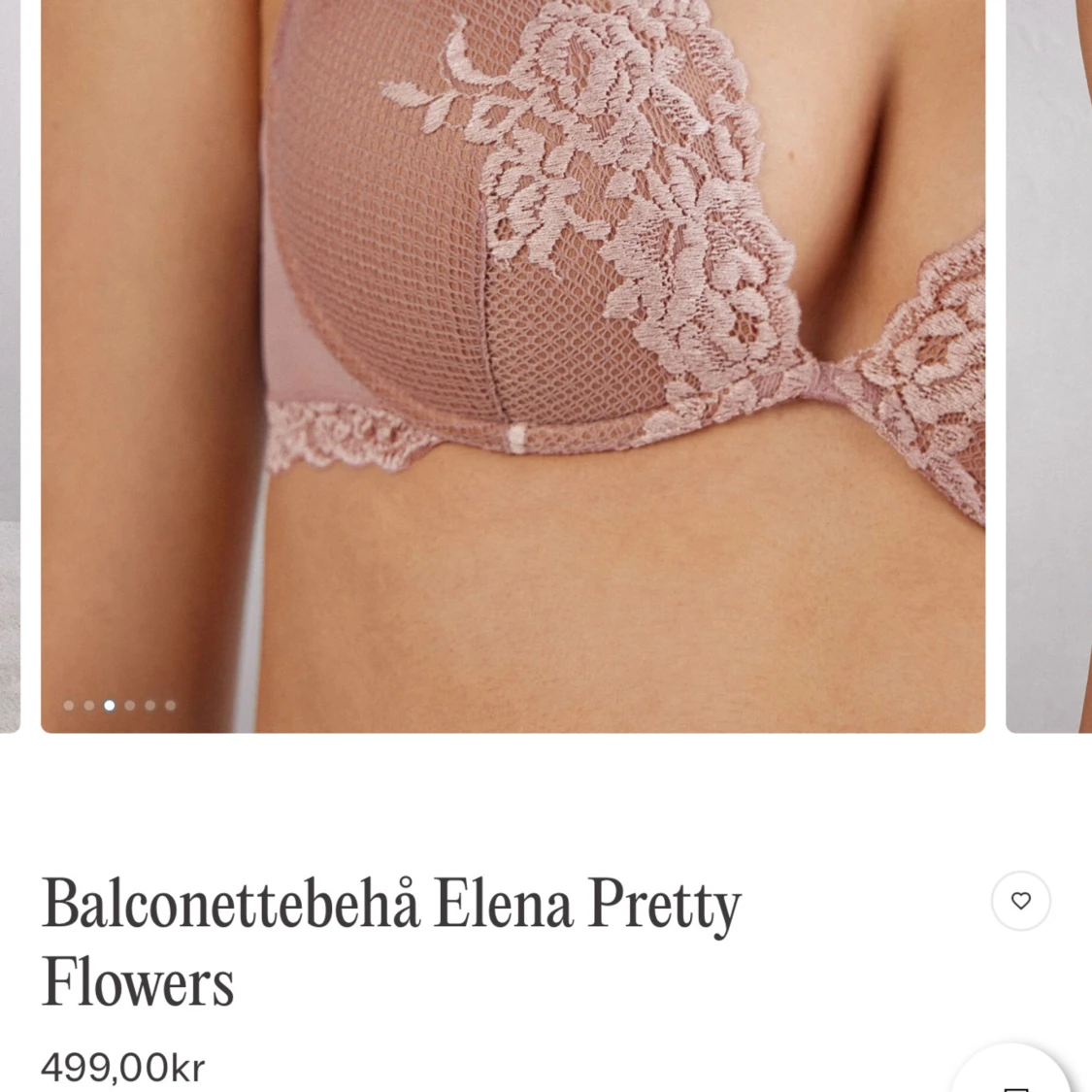Add Elena Pretty Flowers to favorites
The width and height of the screenshot is (1092, 1092).
coord(1020,901)
